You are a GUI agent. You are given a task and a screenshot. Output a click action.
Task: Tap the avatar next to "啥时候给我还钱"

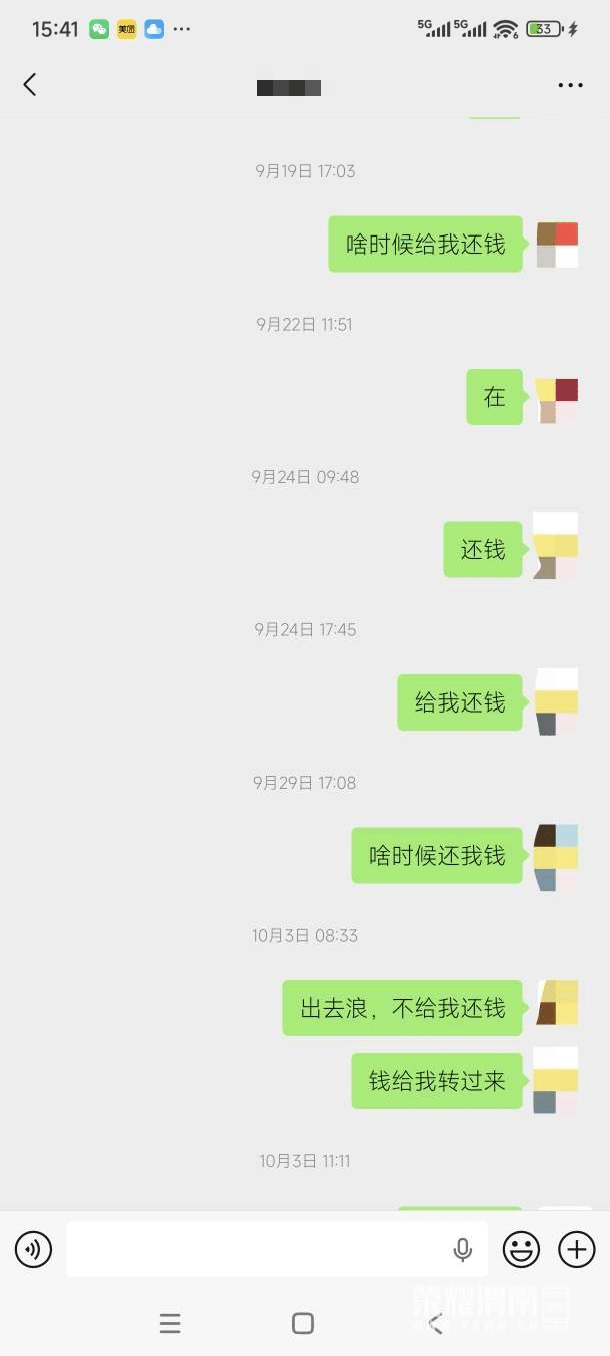pyautogui.click(x=557, y=245)
